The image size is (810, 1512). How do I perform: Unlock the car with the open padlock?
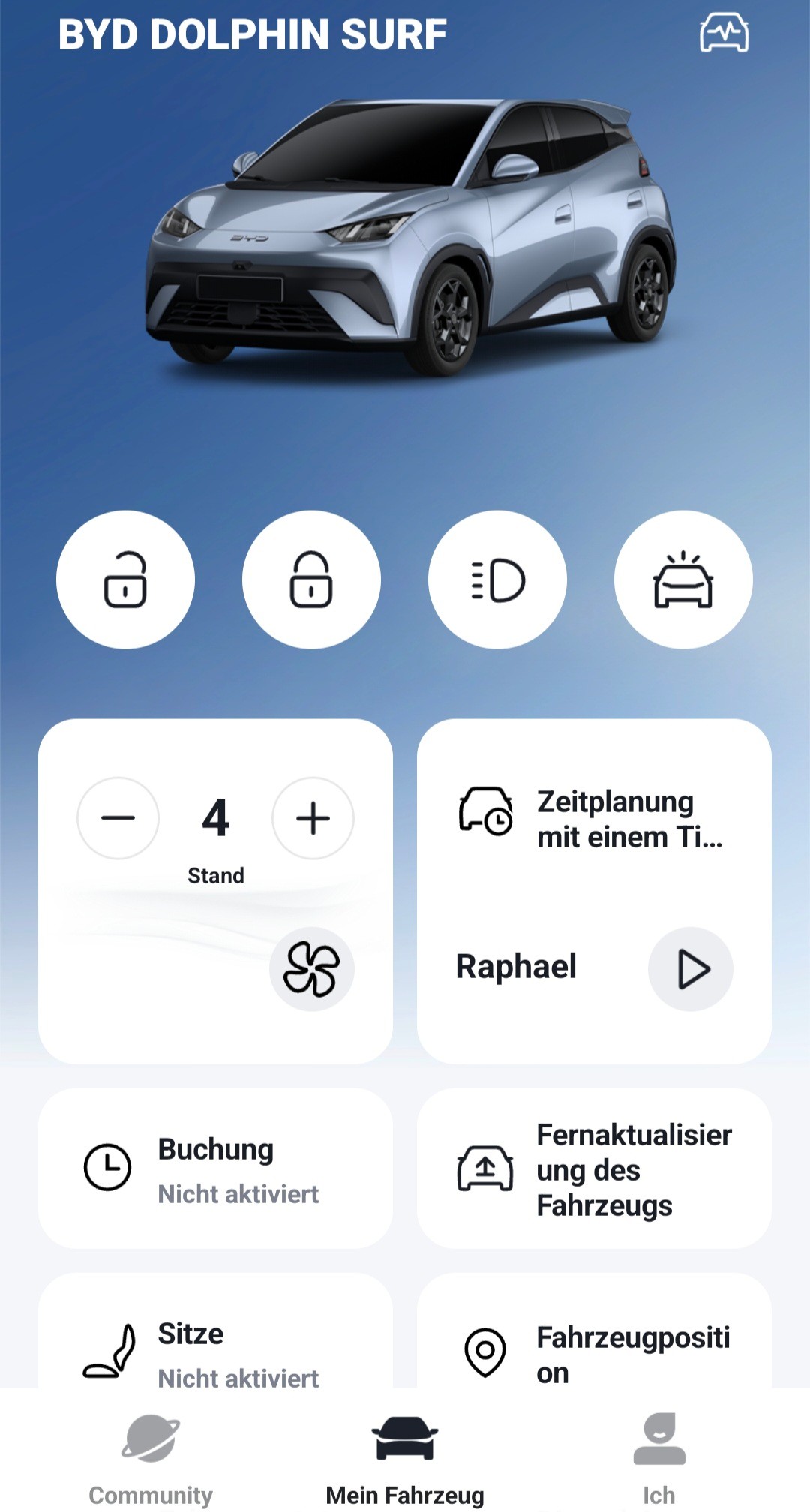point(125,580)
